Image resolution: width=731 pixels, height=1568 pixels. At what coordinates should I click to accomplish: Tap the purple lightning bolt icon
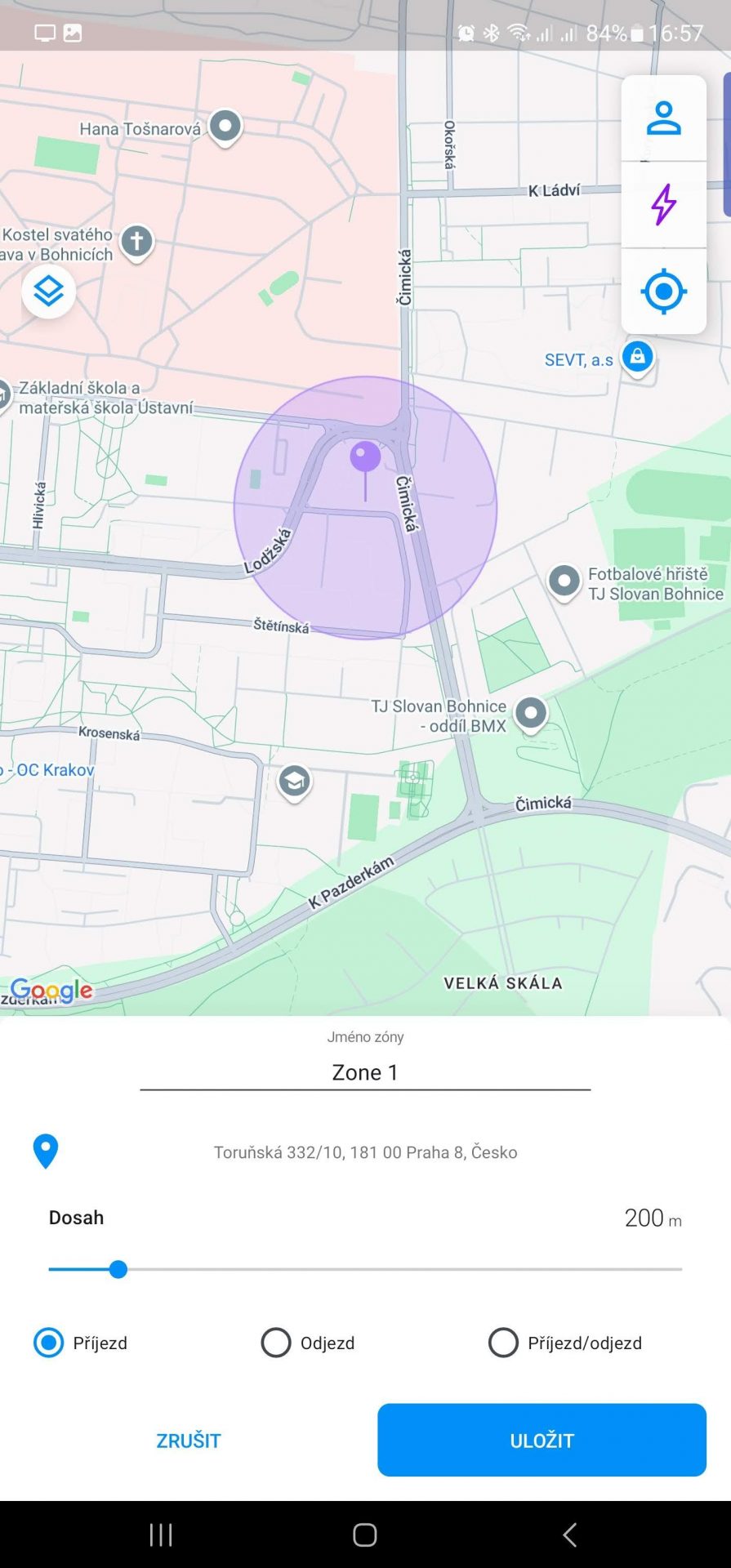(x=663, y=204)
